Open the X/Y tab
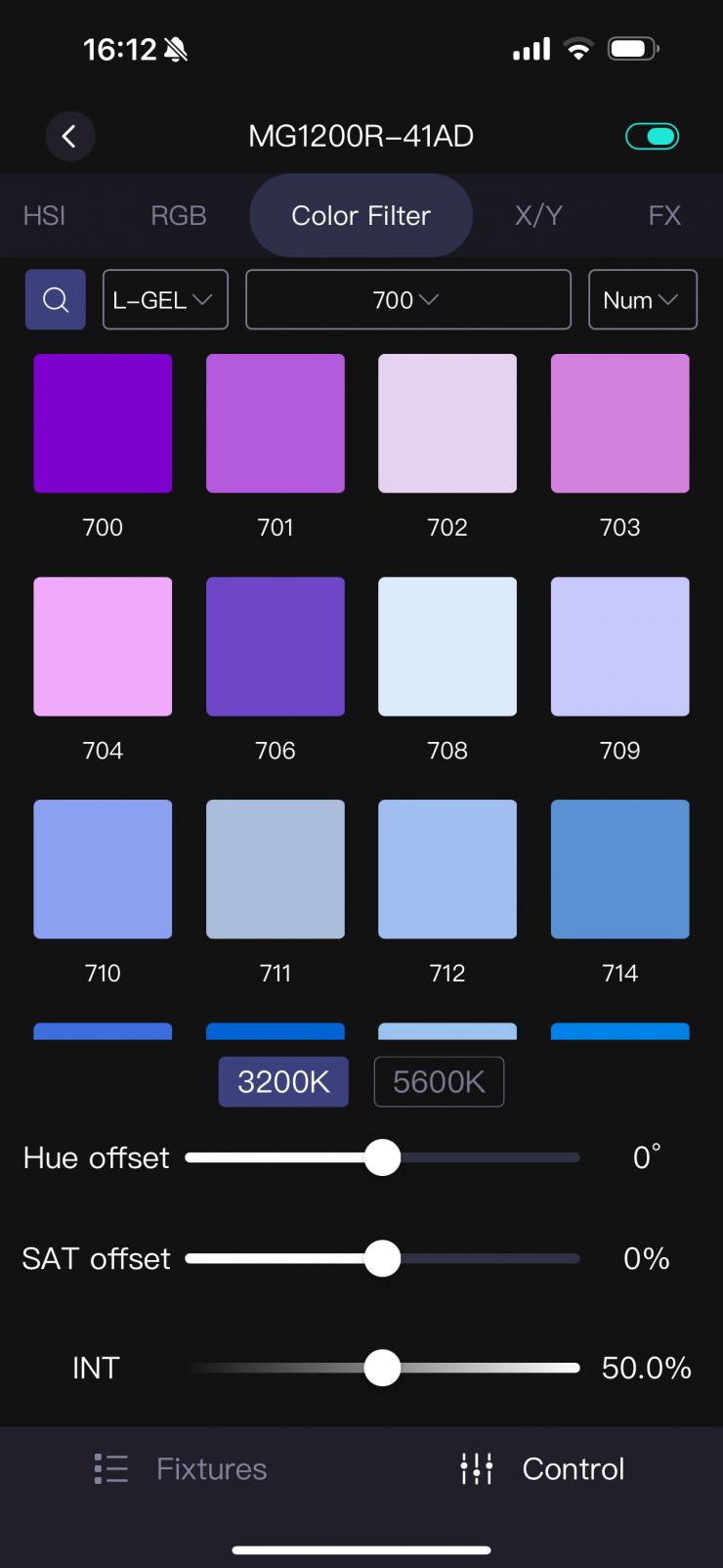This screenshot has width=723, height=1568. [538, 215]
